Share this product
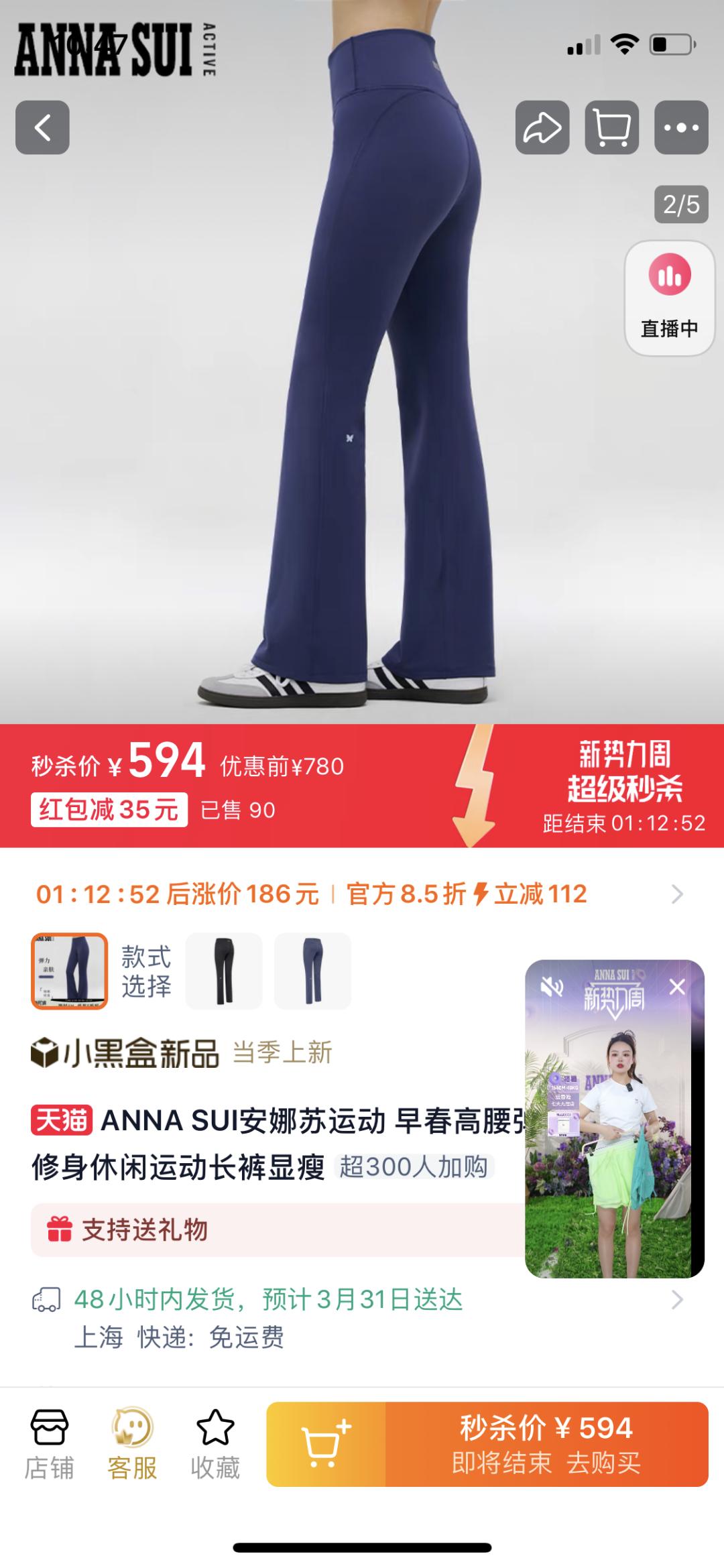This screenshot has width=724, height=1568. 542,127
